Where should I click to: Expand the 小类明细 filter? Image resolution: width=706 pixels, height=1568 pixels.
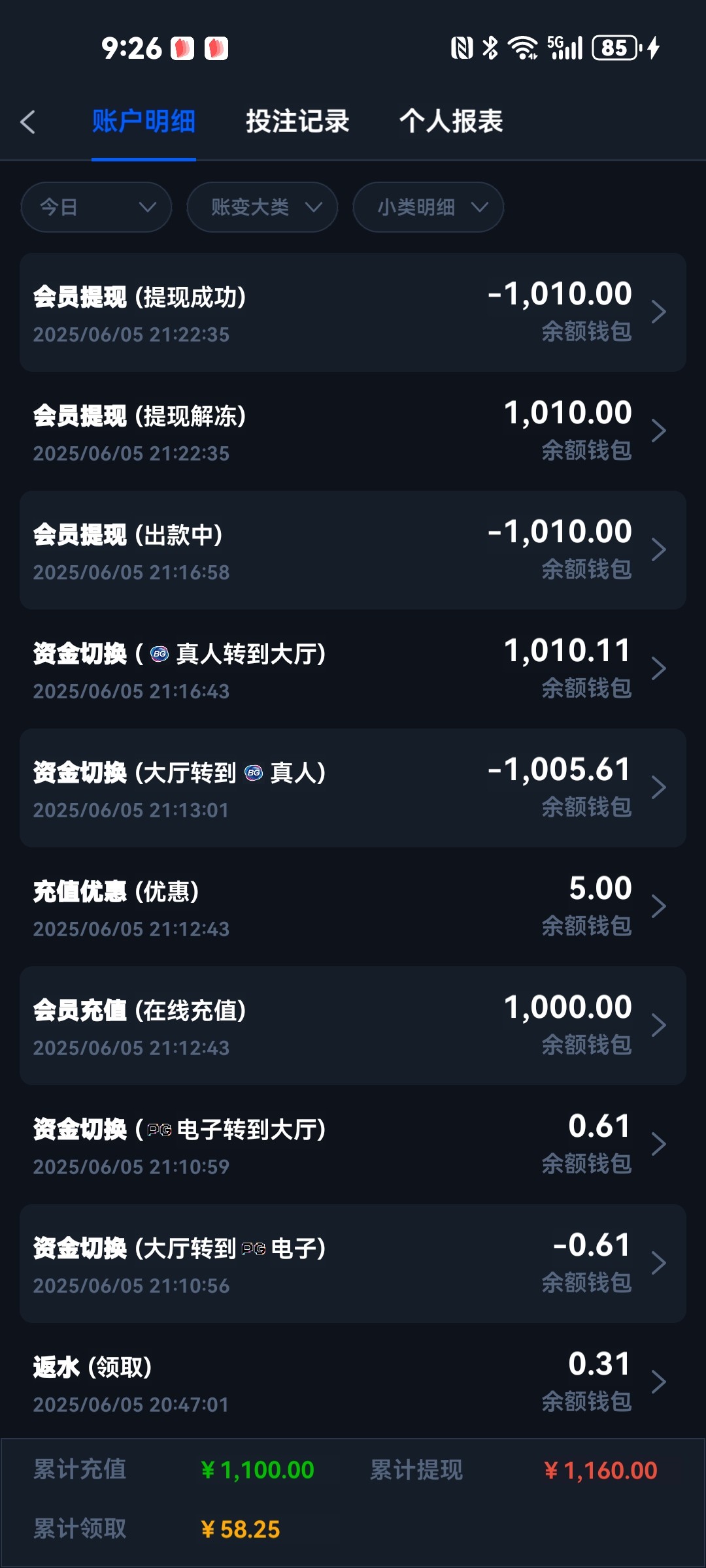pos(428,207)
